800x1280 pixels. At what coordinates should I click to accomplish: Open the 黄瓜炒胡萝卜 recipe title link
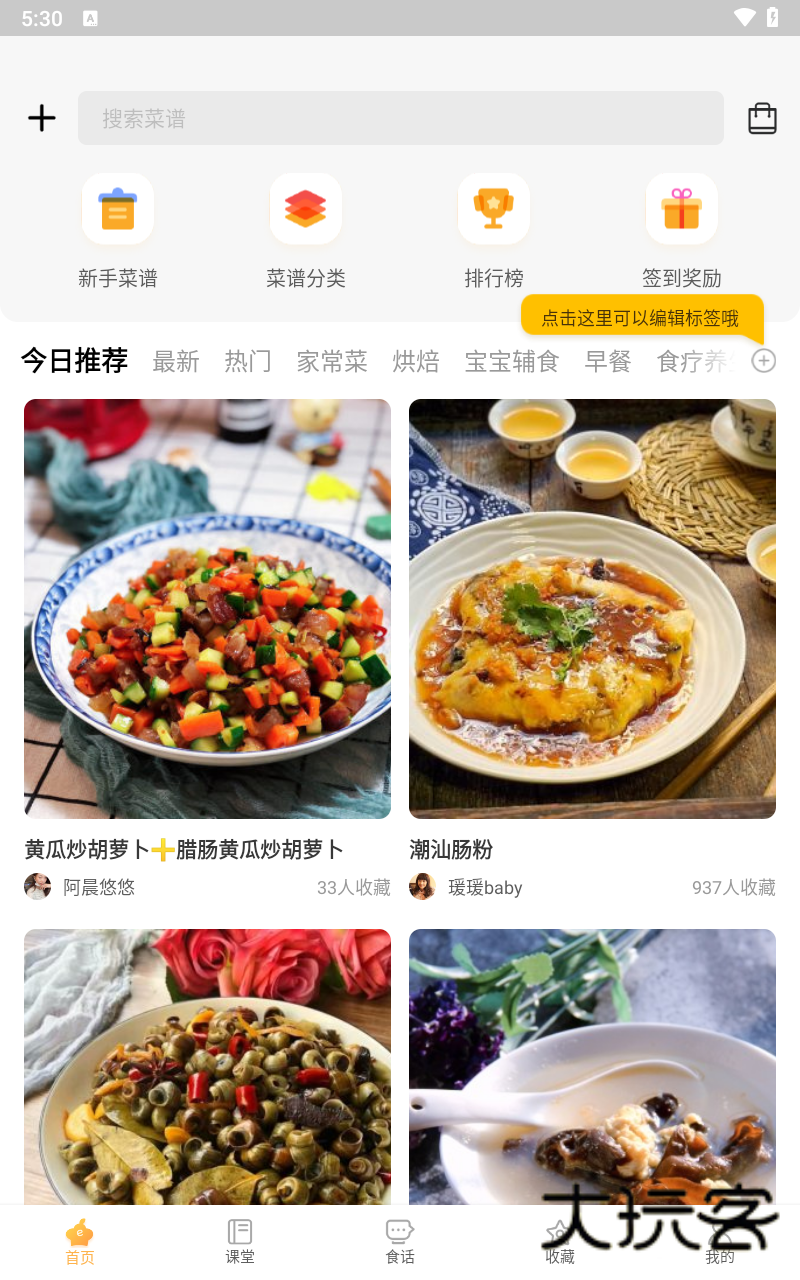pos(183,849)
